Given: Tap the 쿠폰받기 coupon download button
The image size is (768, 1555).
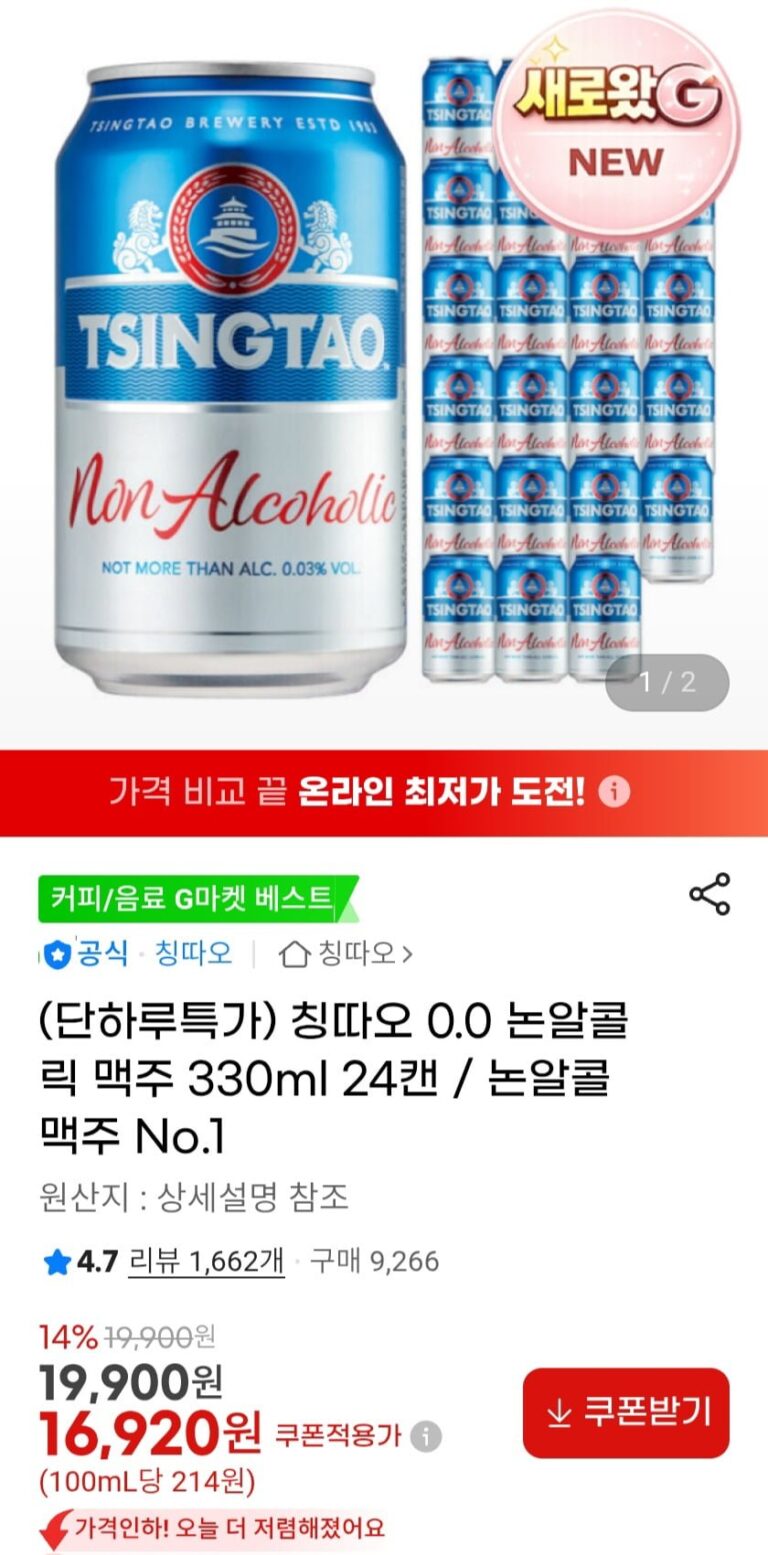Looking at the screenshot, I should point(626,1412).
